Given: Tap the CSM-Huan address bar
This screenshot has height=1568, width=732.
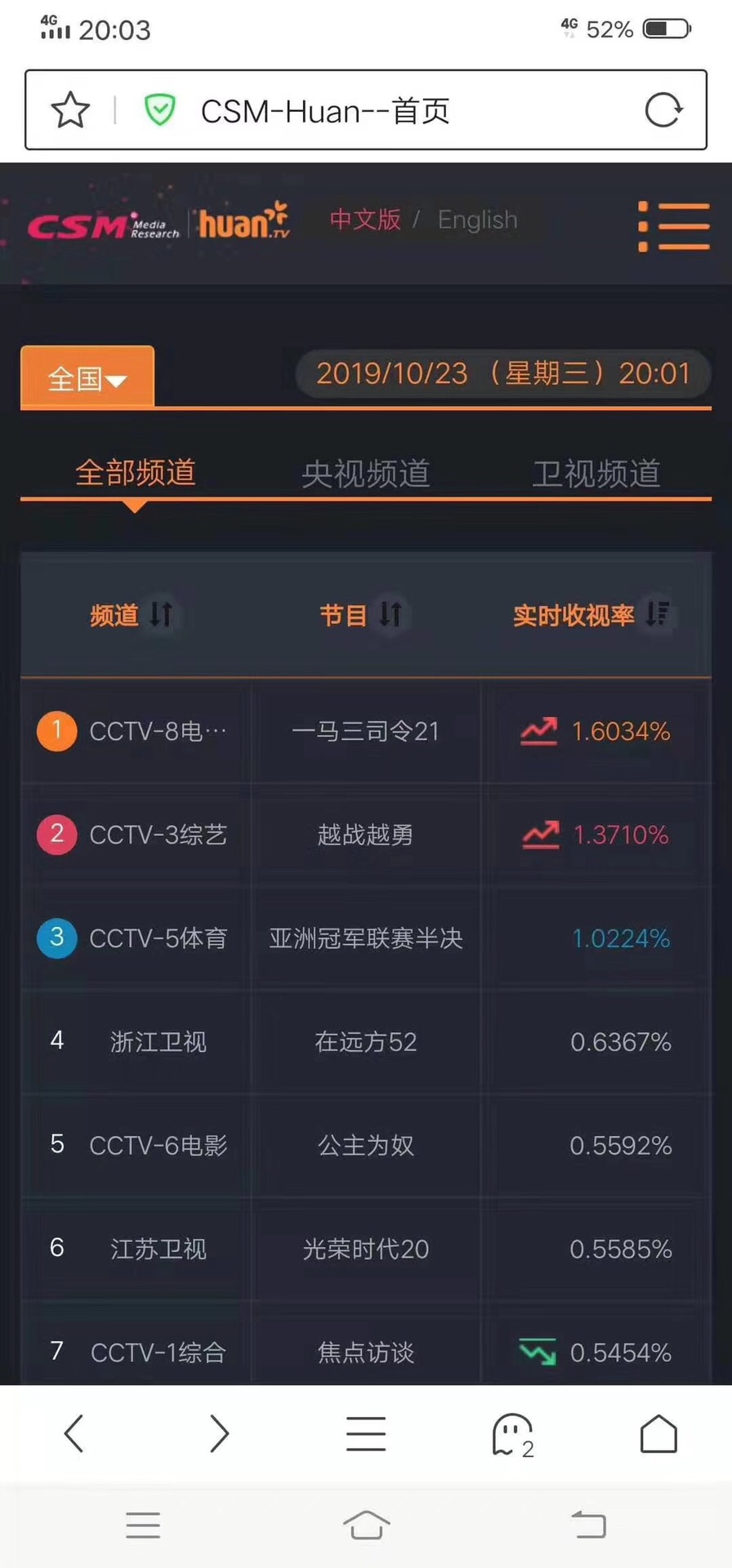Looking at the screenshot, I should (368, 110).
